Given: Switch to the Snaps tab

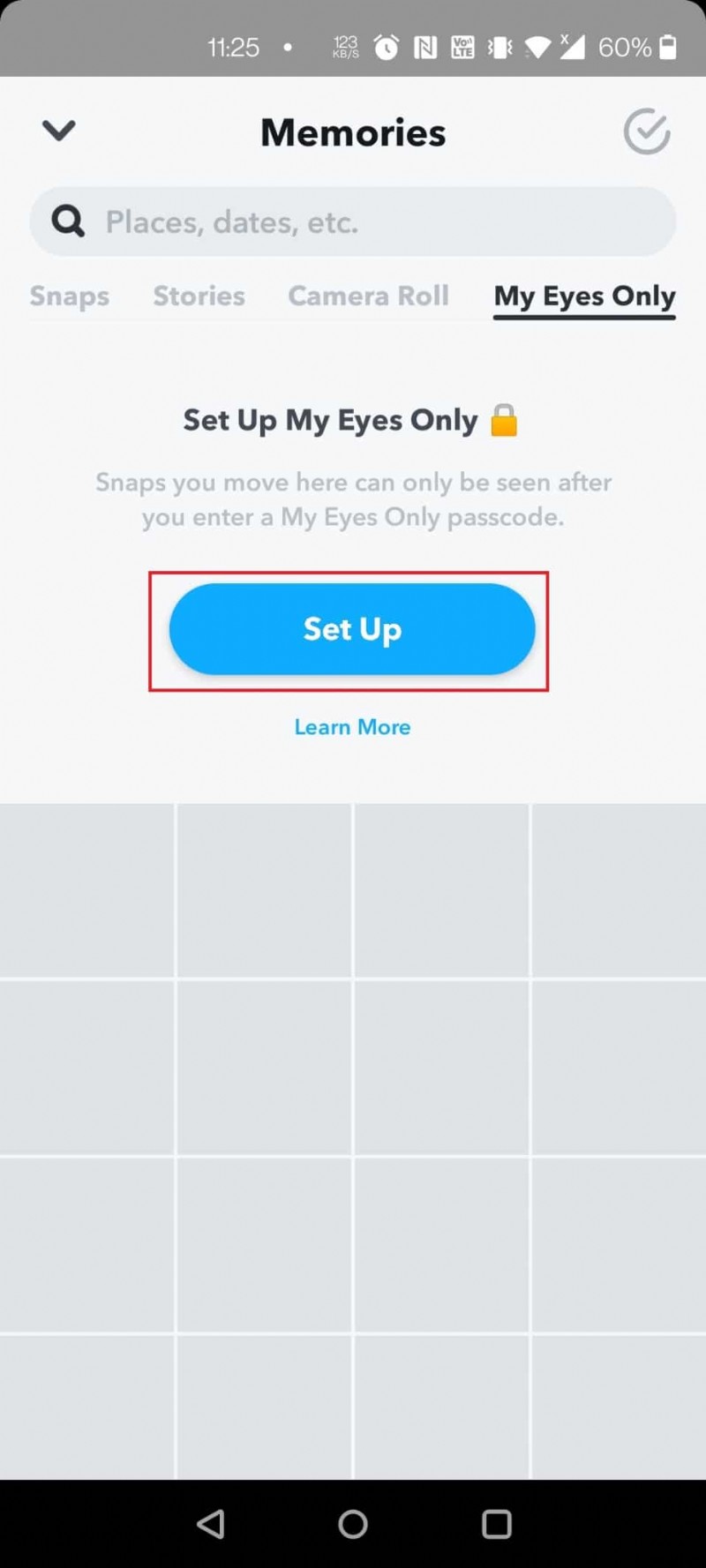Looking at the screenshot, I should (x=70, y=296).
